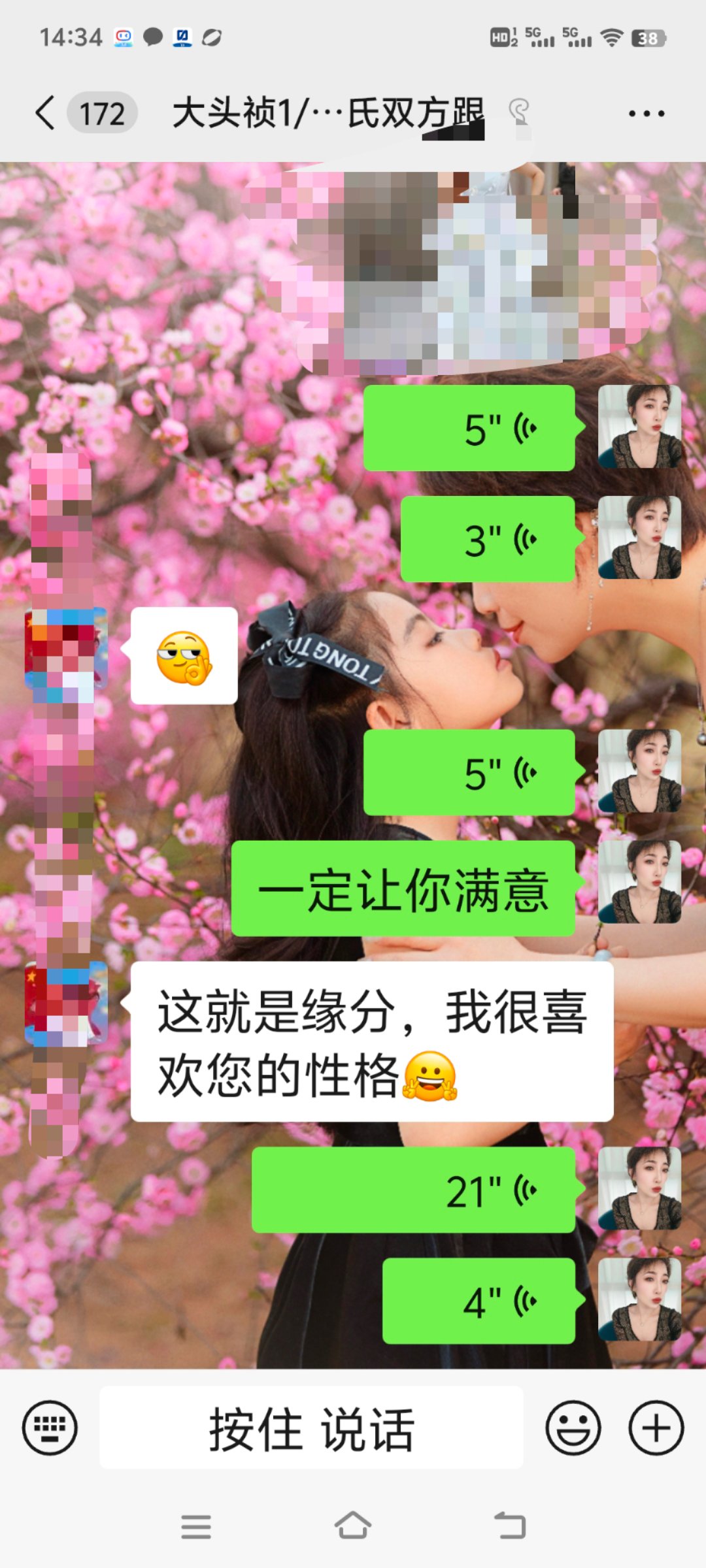Switch to keyboard text input
The height and width of the screenshot is (1568, 706).
(50, 1428)
